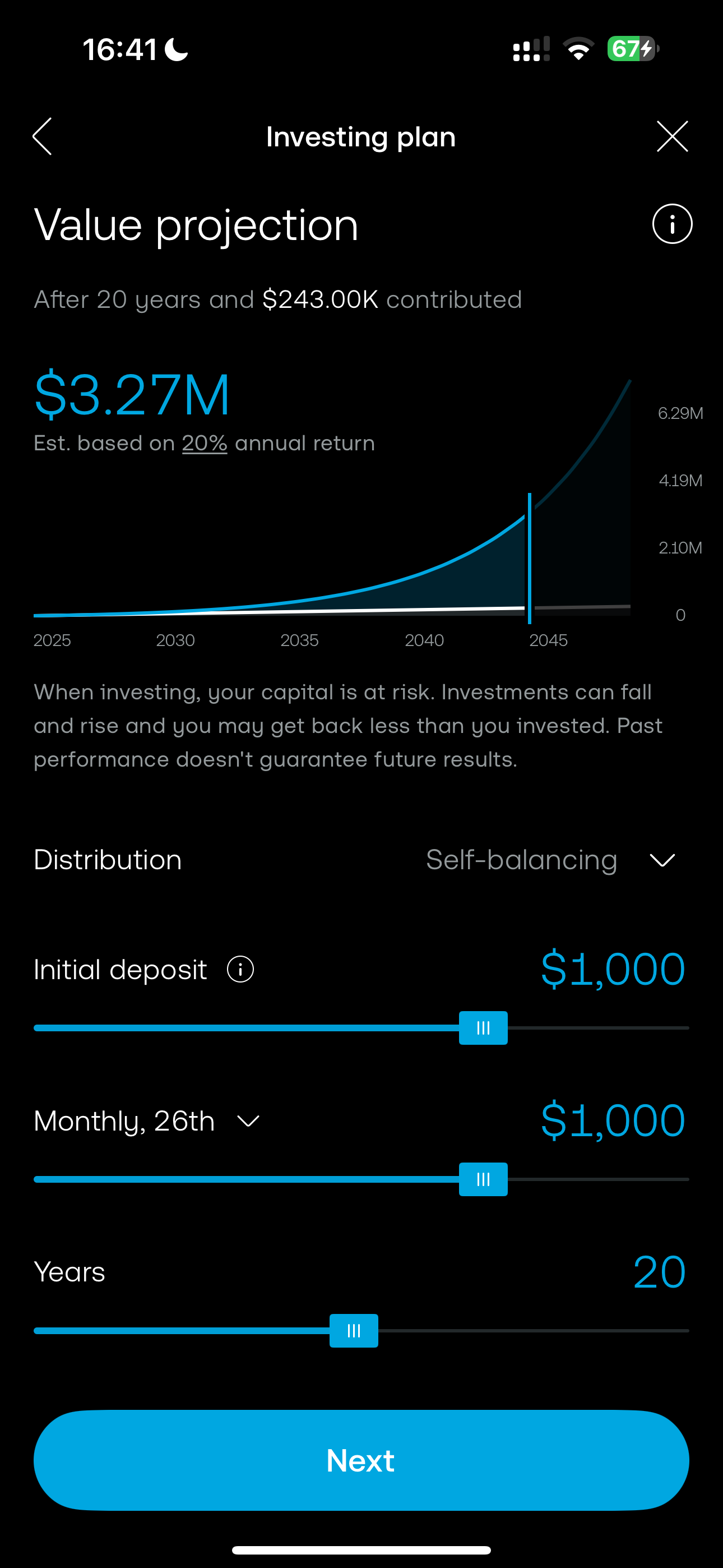The image size is (723, 1568).
Task: Tap the Years slider handle
Action: [x=354, y=1331]
